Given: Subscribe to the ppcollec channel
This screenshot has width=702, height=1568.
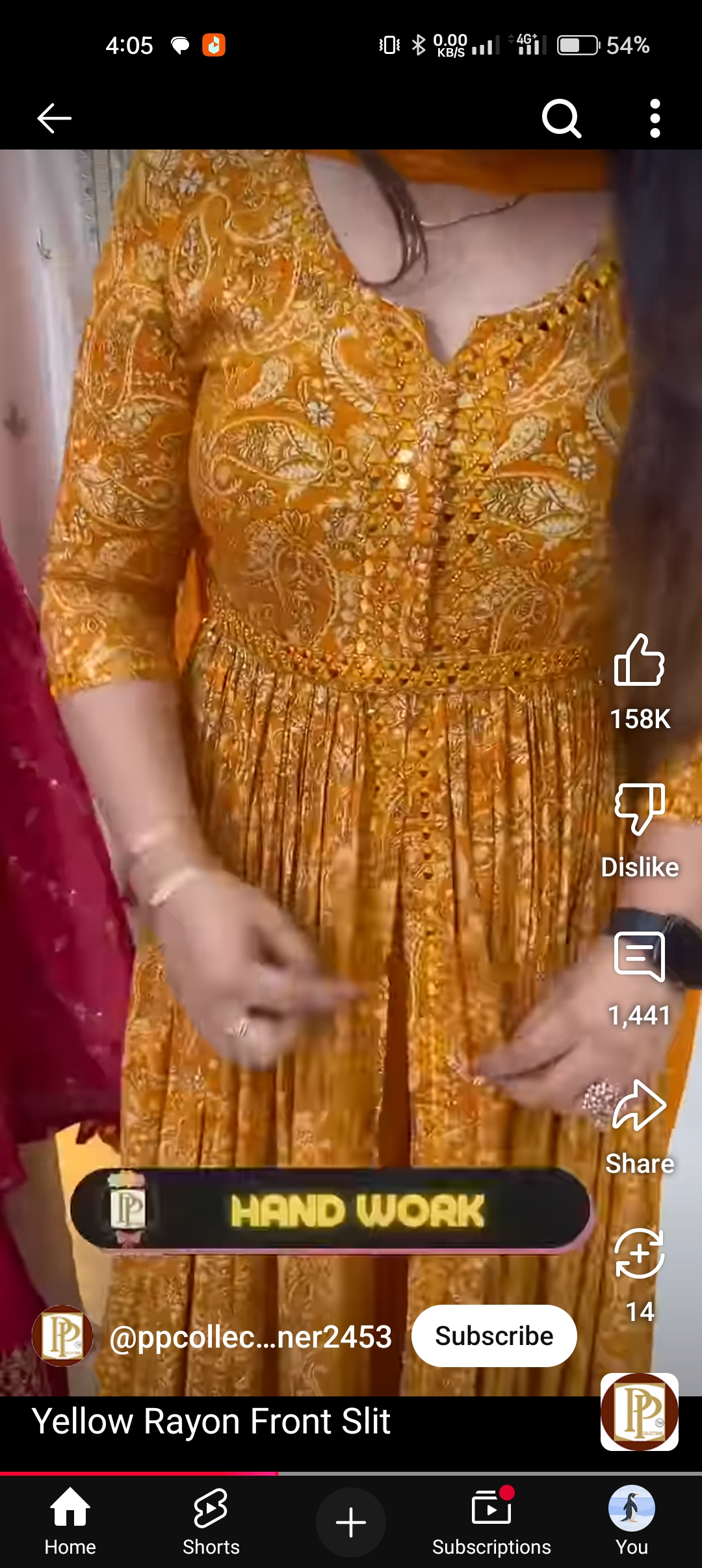Looking at the screenshot, I should click(494, 1337).
